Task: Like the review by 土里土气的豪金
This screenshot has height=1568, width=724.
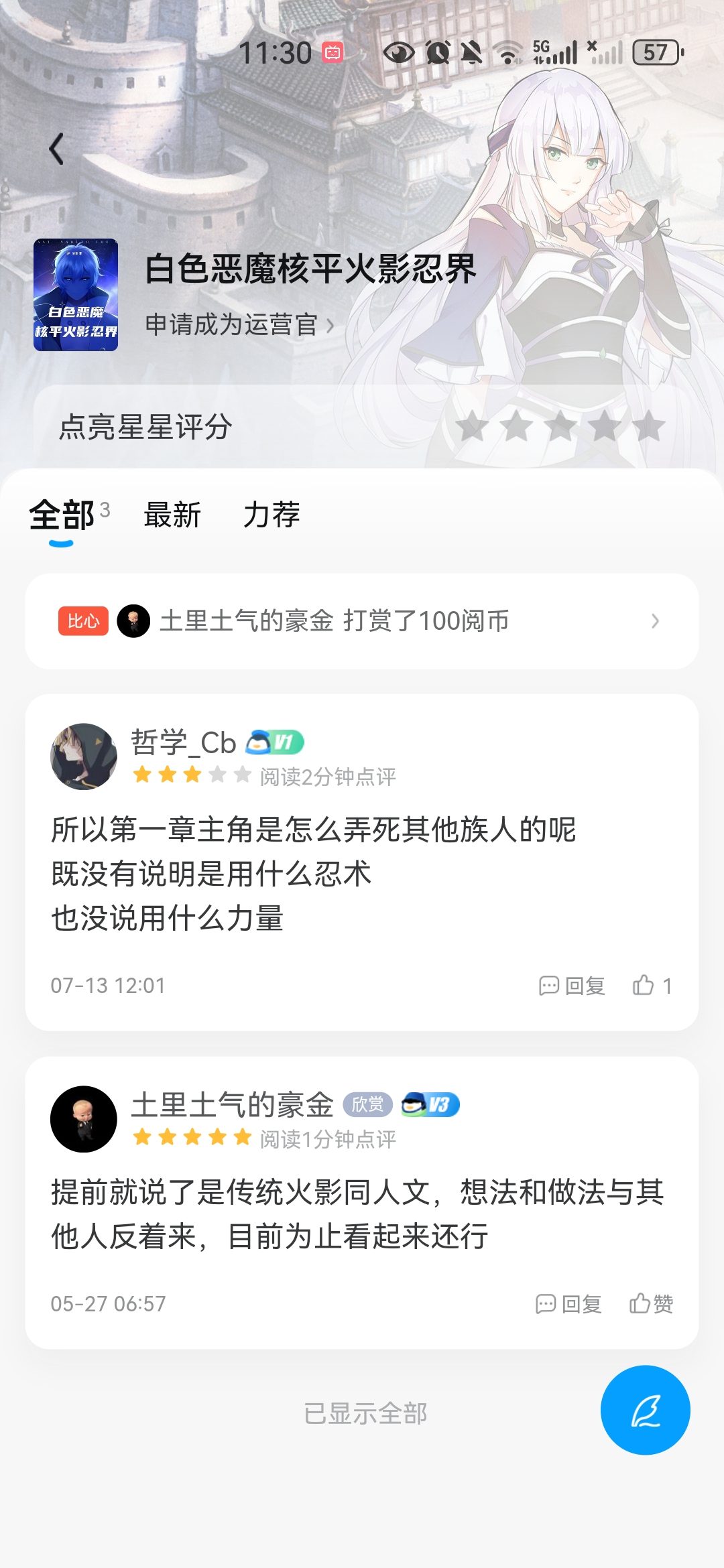Action: point(651,1304)
